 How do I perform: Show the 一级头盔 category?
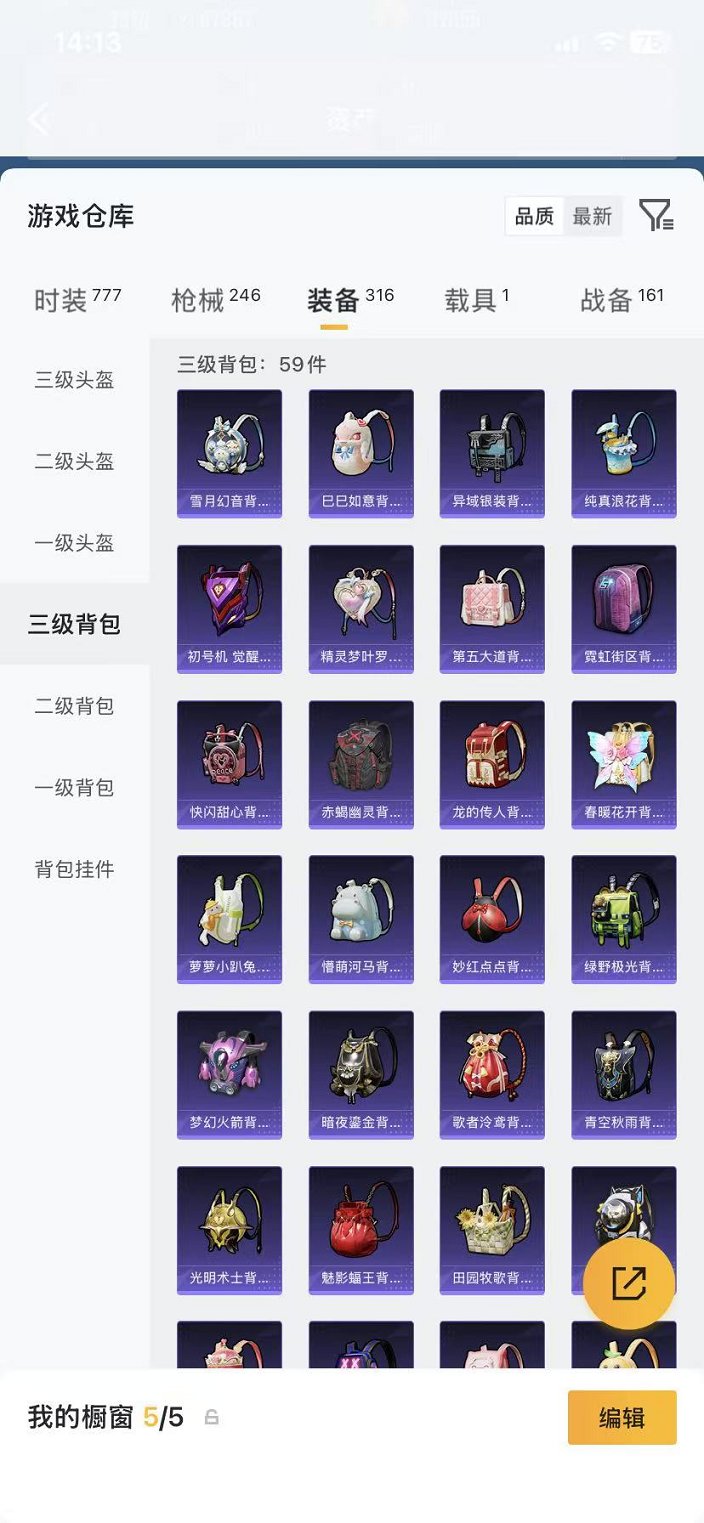click(x=75, y=543)
